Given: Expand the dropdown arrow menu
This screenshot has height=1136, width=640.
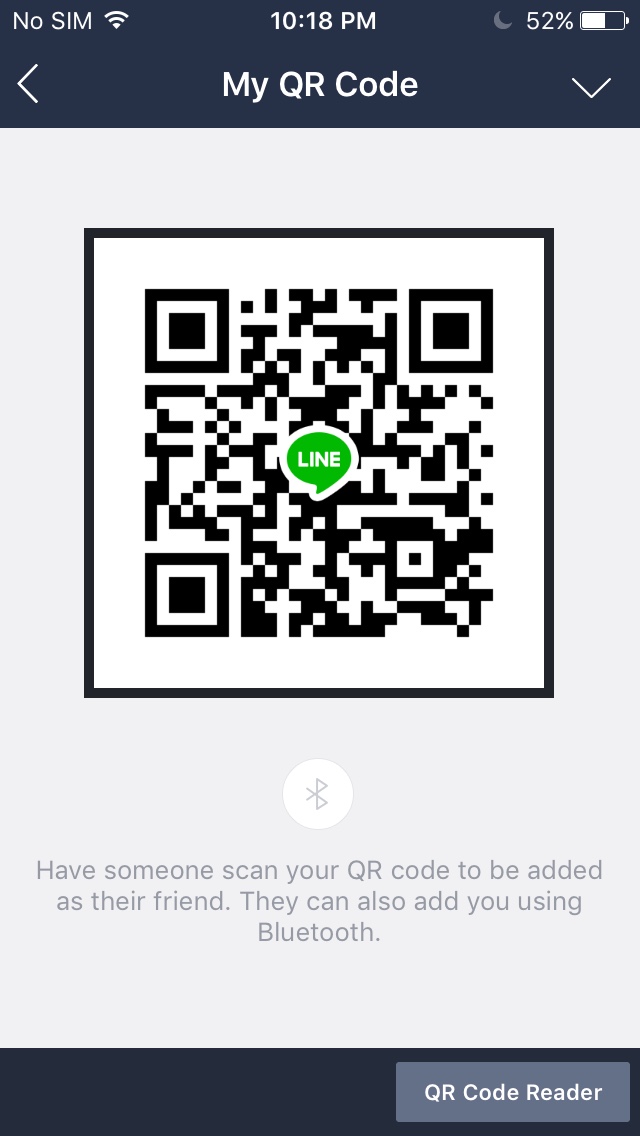Looking at the screenshot, I should click(x=591, y=87).
